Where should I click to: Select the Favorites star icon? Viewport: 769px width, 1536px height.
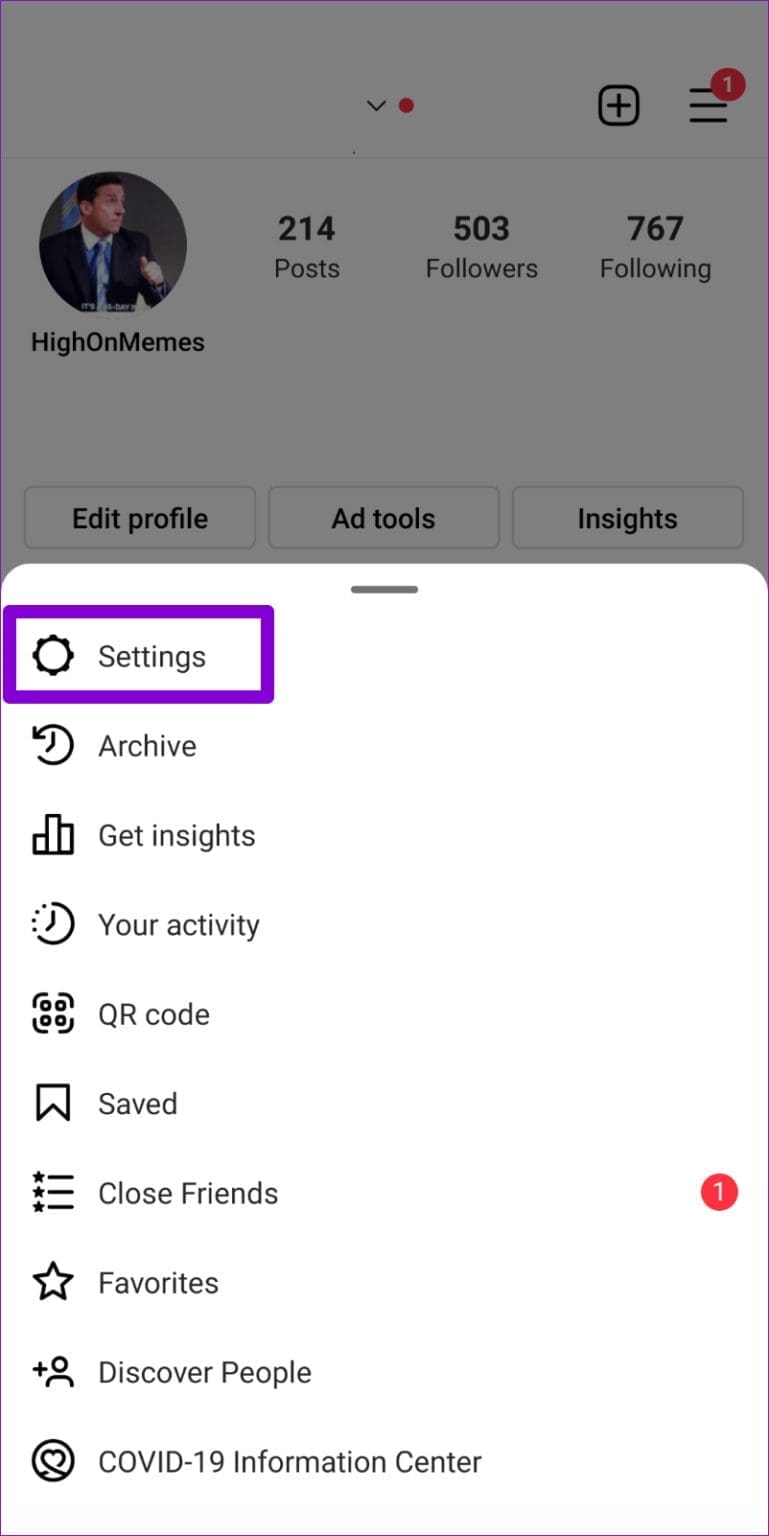[53, 1281]
